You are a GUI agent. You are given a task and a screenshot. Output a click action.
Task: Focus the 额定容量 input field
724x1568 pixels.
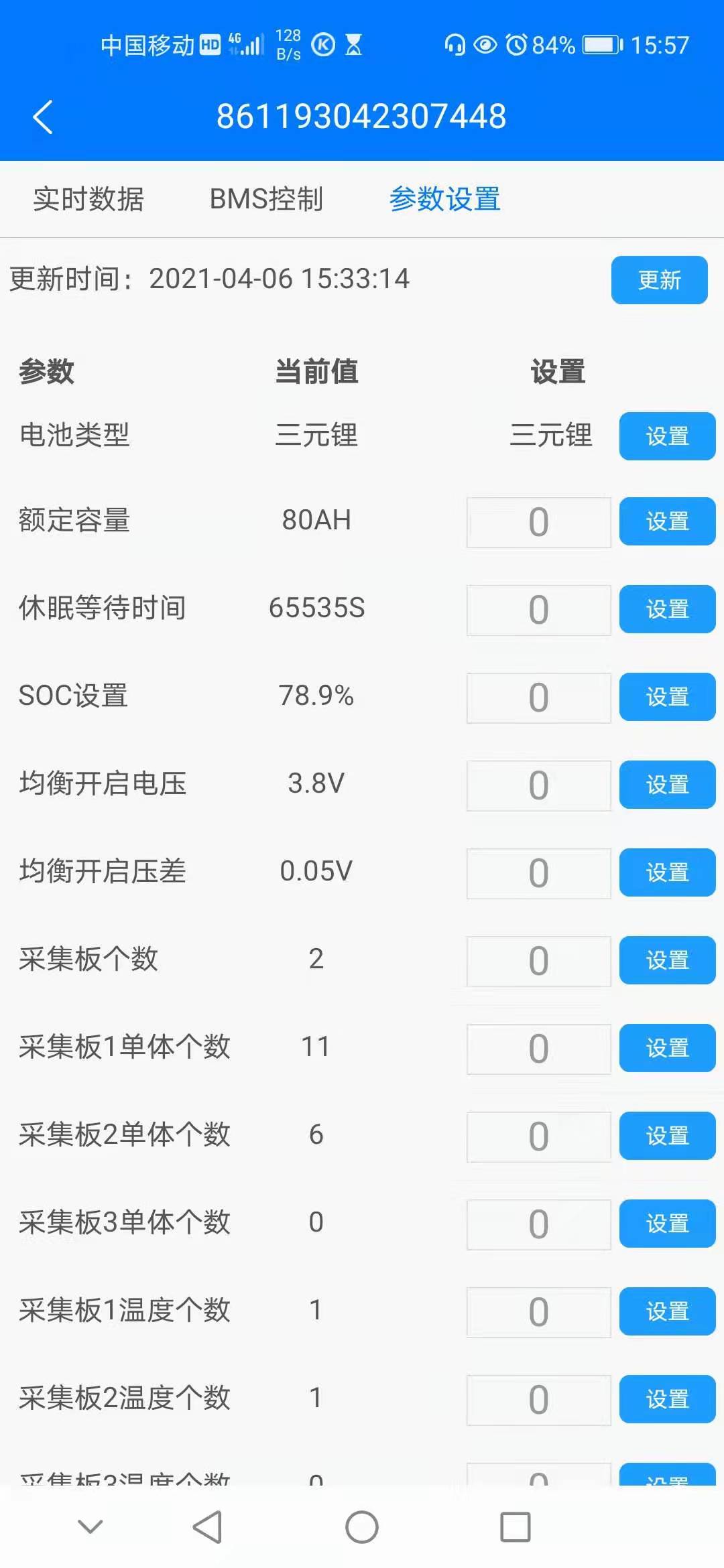(538, 522)
